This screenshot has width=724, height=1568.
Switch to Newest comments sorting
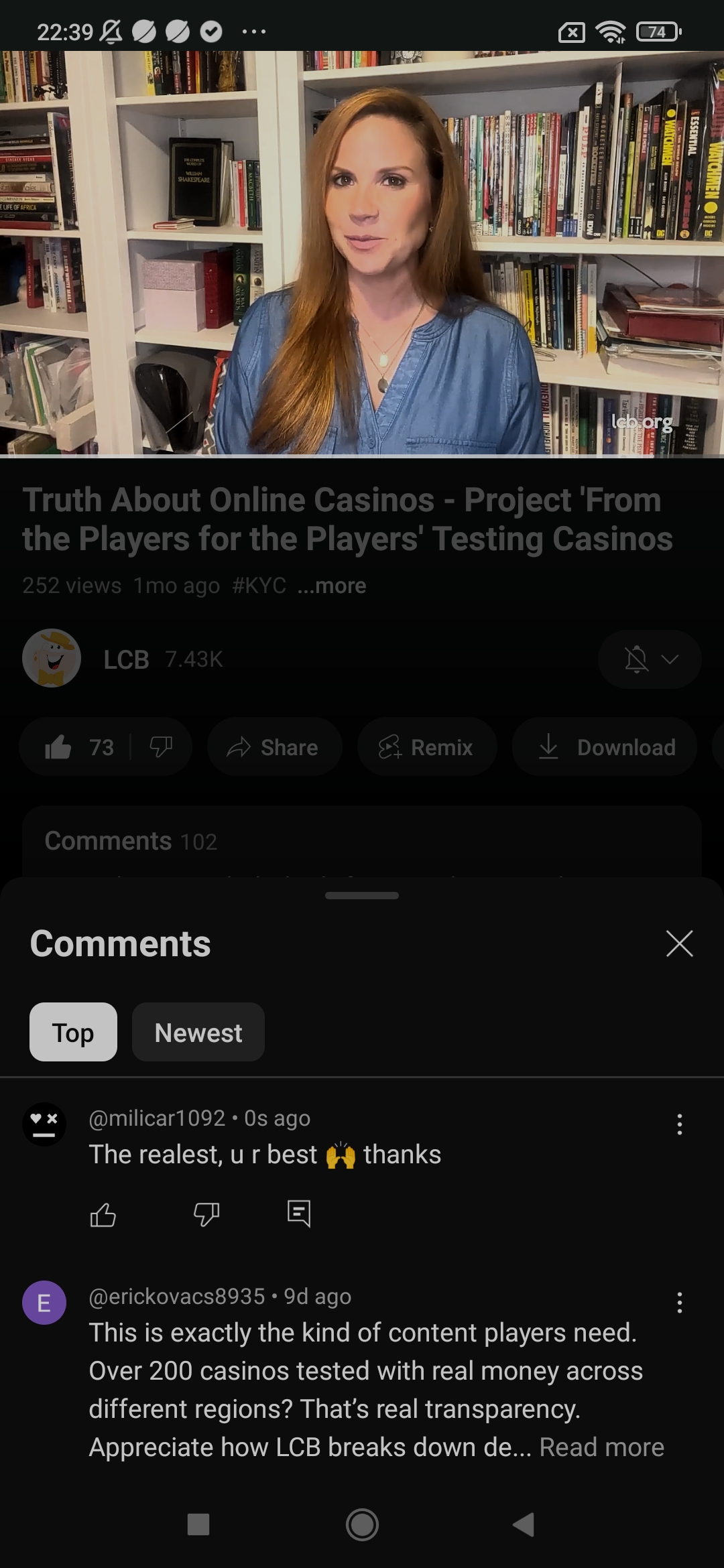[x=198, y=1033]
